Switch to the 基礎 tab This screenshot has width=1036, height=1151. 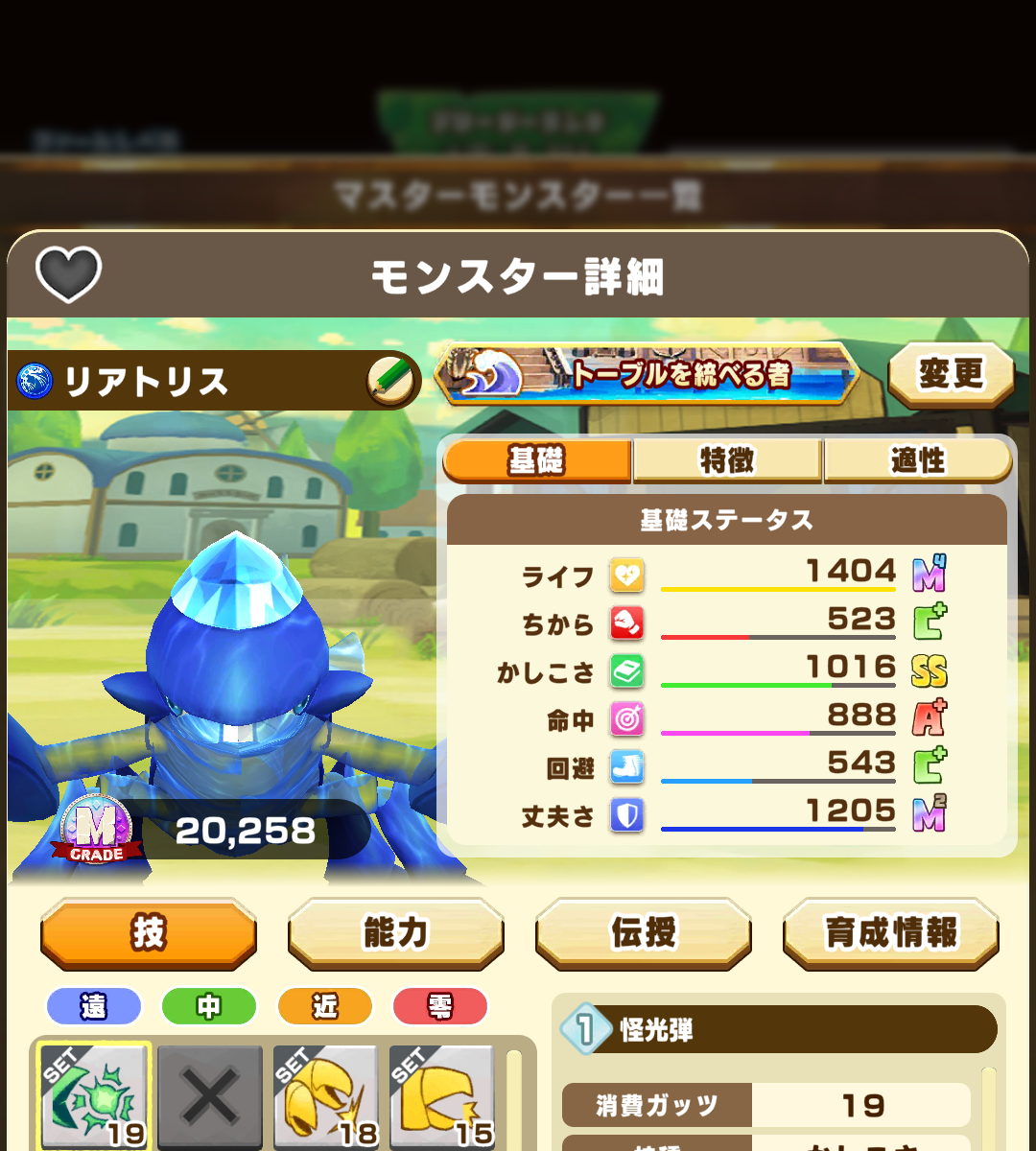(x=536, y=461)
